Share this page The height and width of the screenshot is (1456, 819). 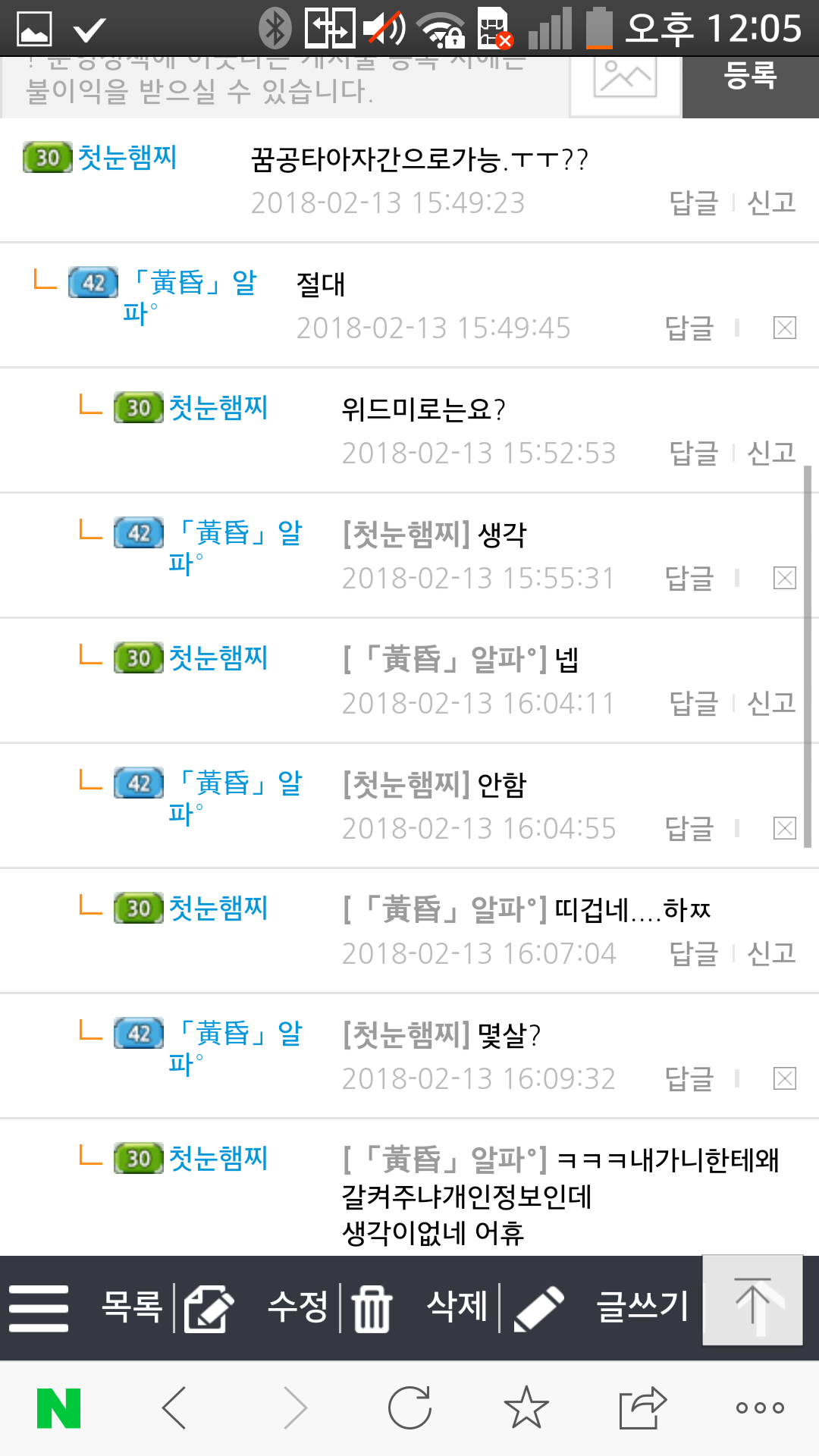tap(642, 1408)
